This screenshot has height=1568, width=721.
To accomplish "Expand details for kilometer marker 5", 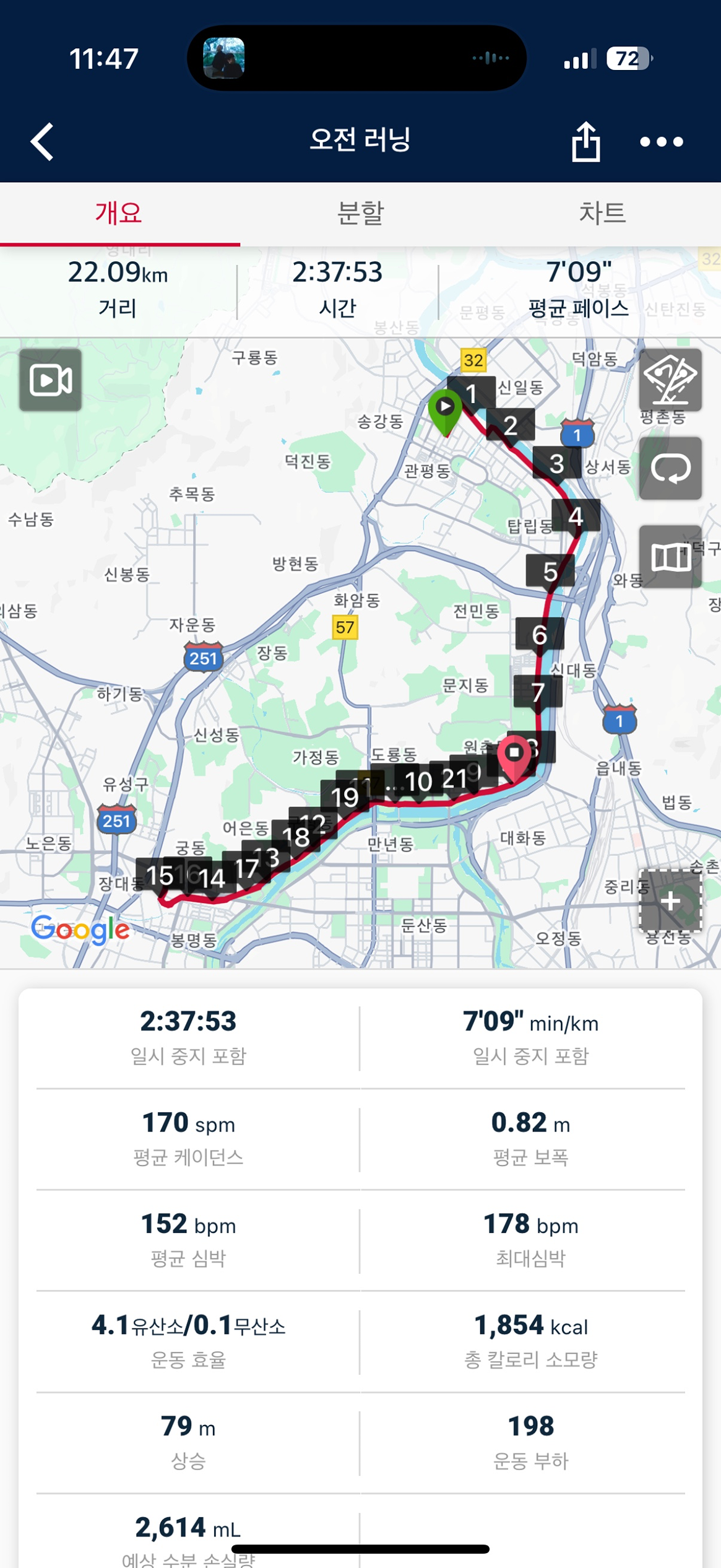I will (550, 571).
